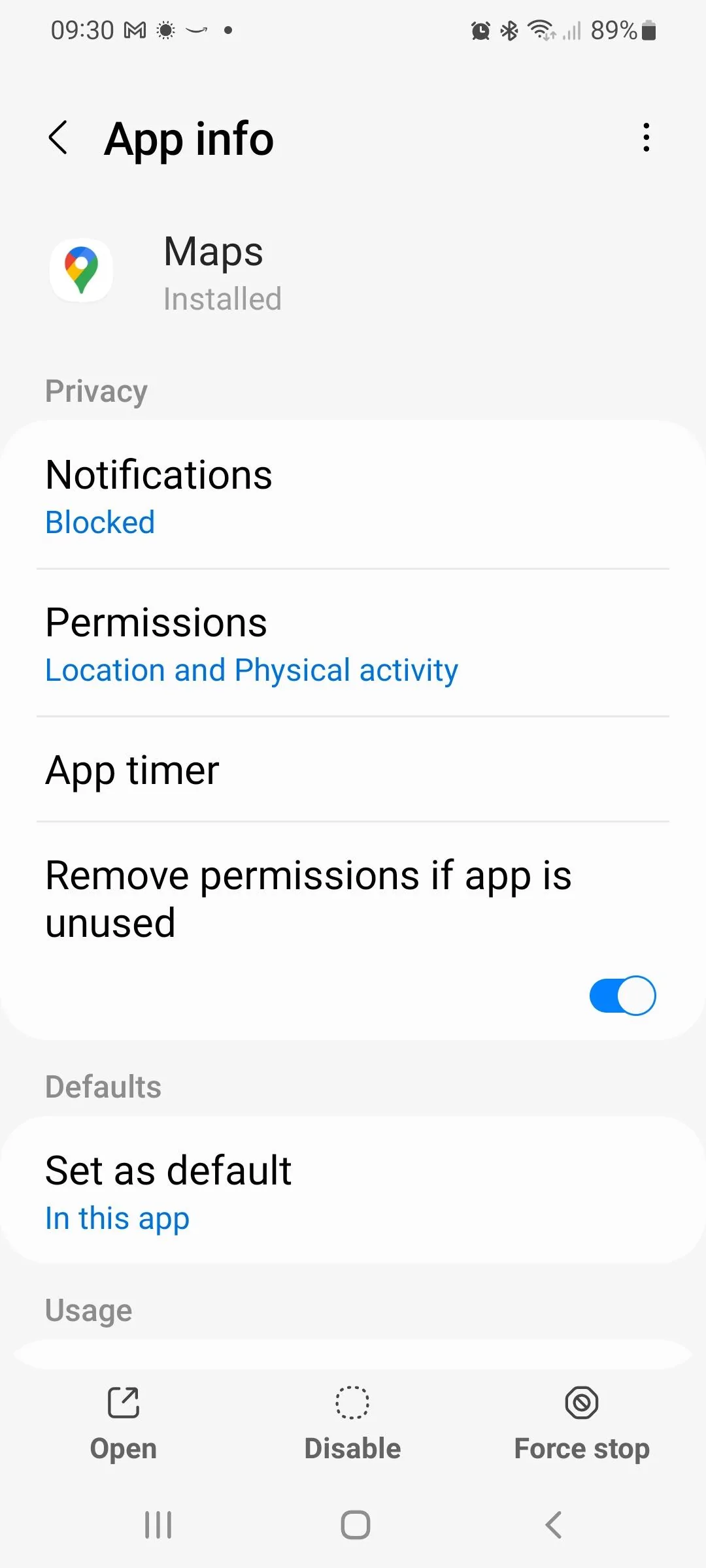Open App timer setting
The image size is (706, 1568).
click(353, 770)
